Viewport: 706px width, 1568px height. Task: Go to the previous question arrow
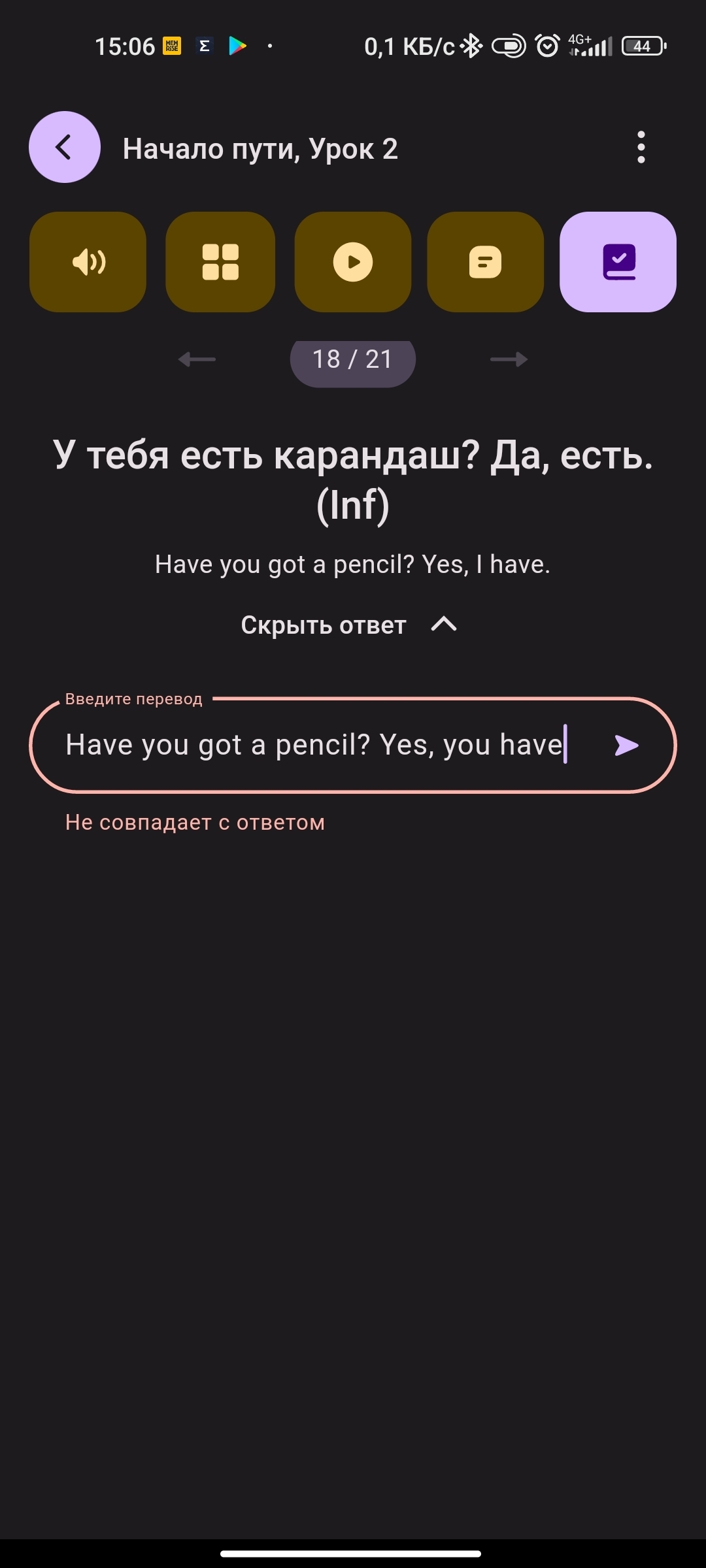click(197, 359)
